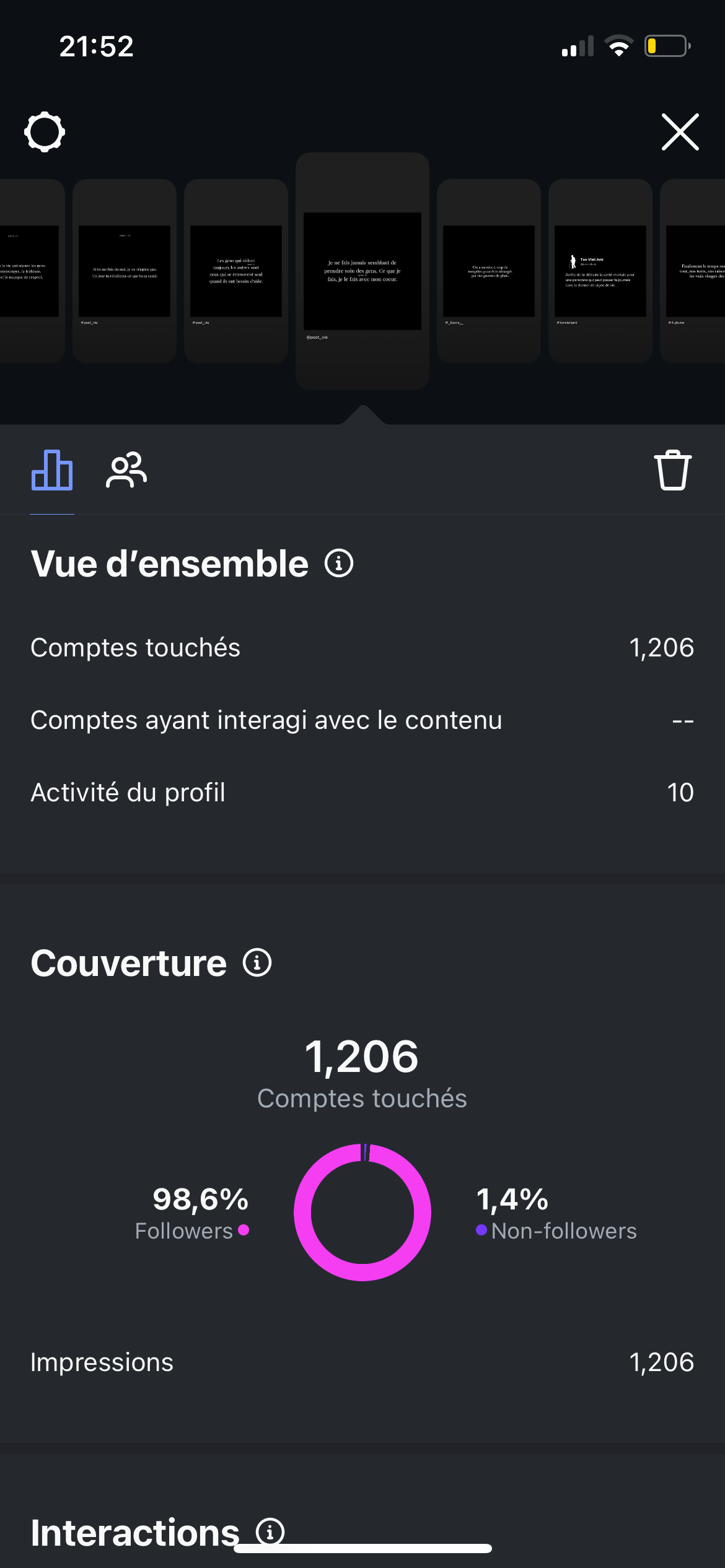Select the story thumbnail with "Ton Vieil Ami"
Screen dimensions: 725x1568
click(x=600, y=271)
